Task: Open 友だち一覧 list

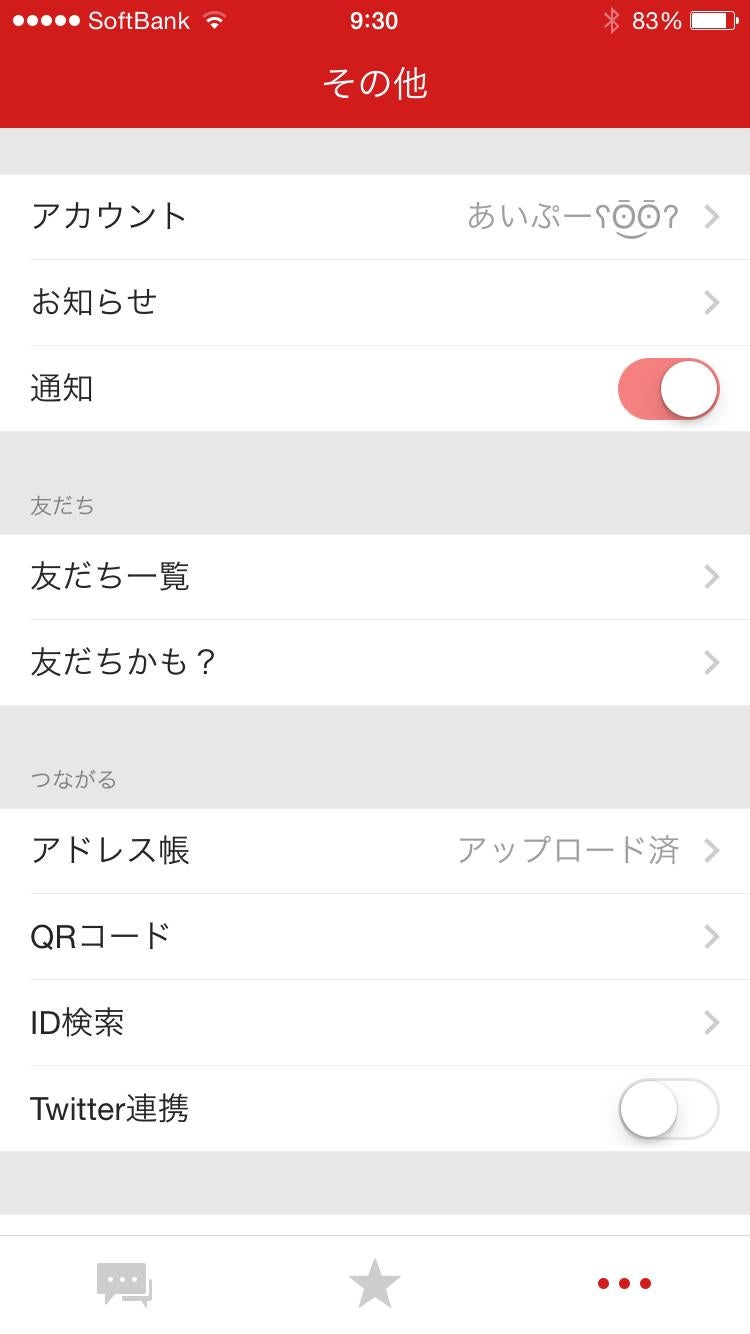Action: pos(375,577)
